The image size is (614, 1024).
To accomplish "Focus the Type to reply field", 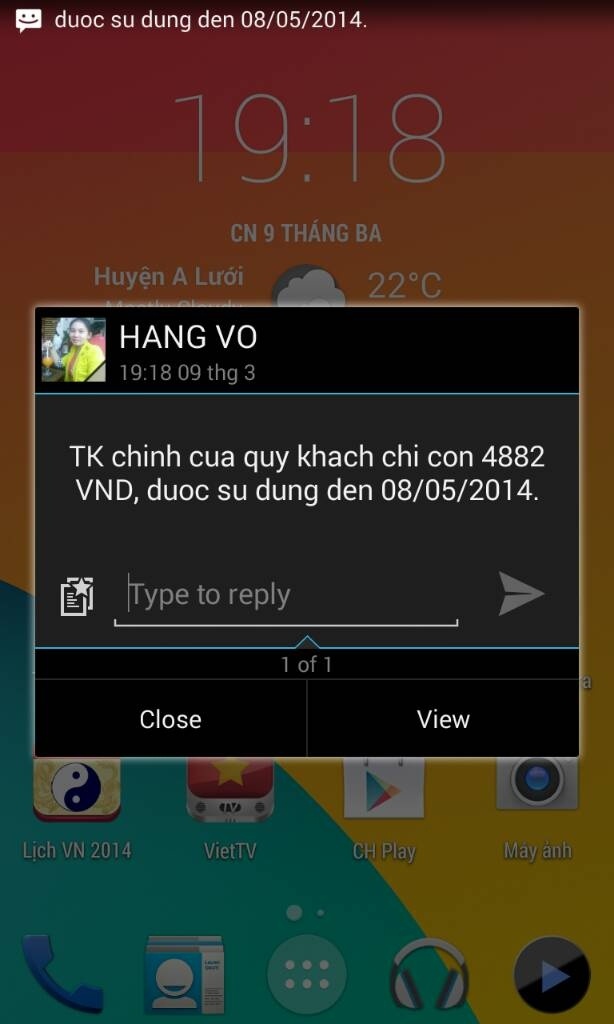I will (290, 595).
